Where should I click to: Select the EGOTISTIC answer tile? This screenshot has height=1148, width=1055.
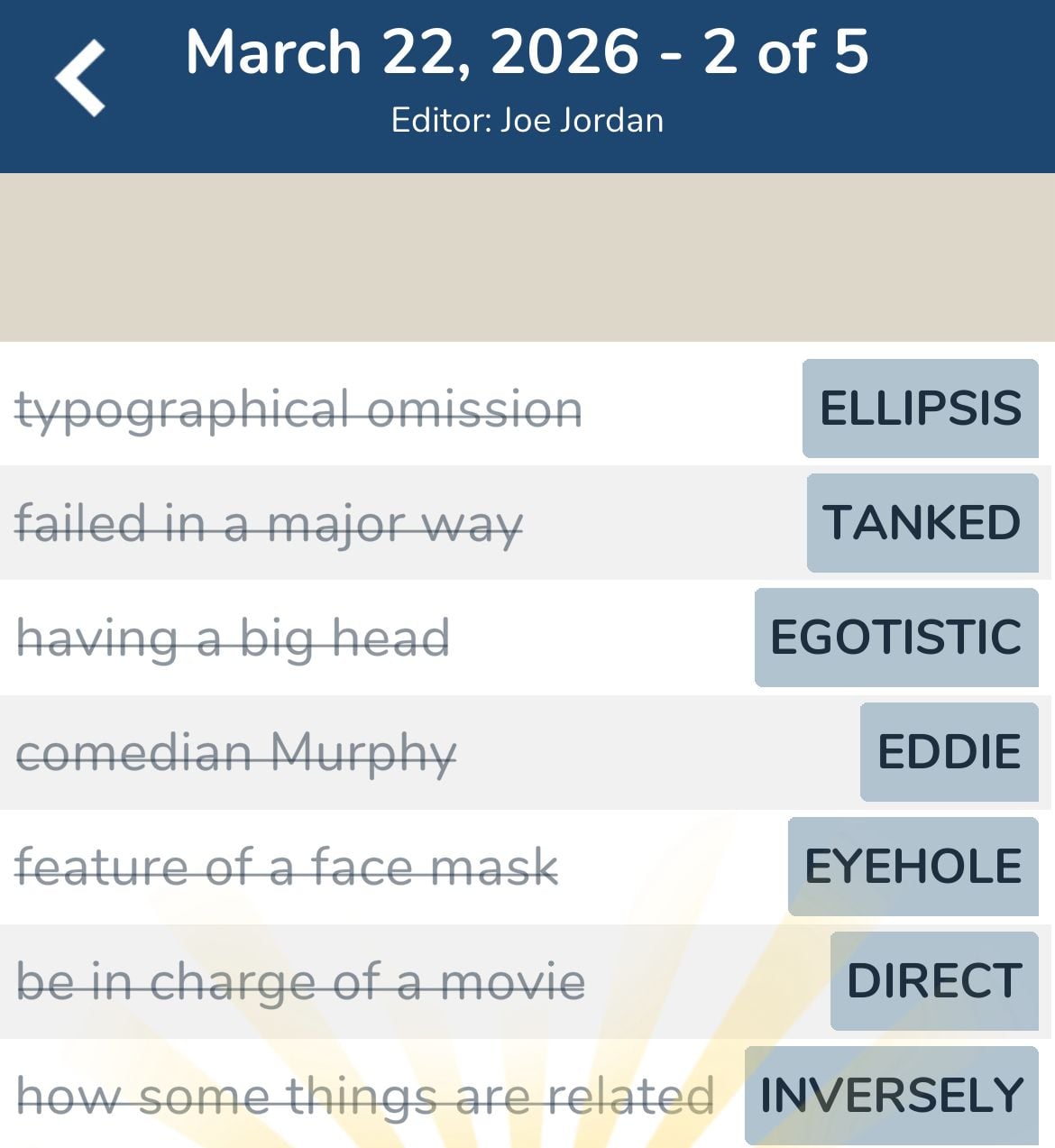[x=895, y=638]
